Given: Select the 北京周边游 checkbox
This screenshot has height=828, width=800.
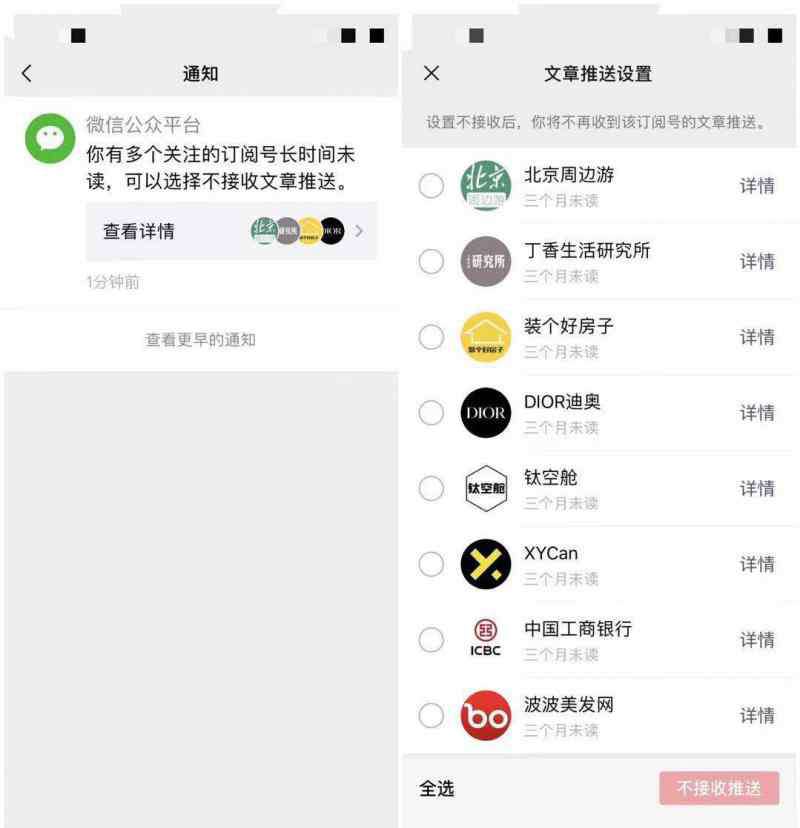Looking at the screenshot, I should click(x=431, y=186).
